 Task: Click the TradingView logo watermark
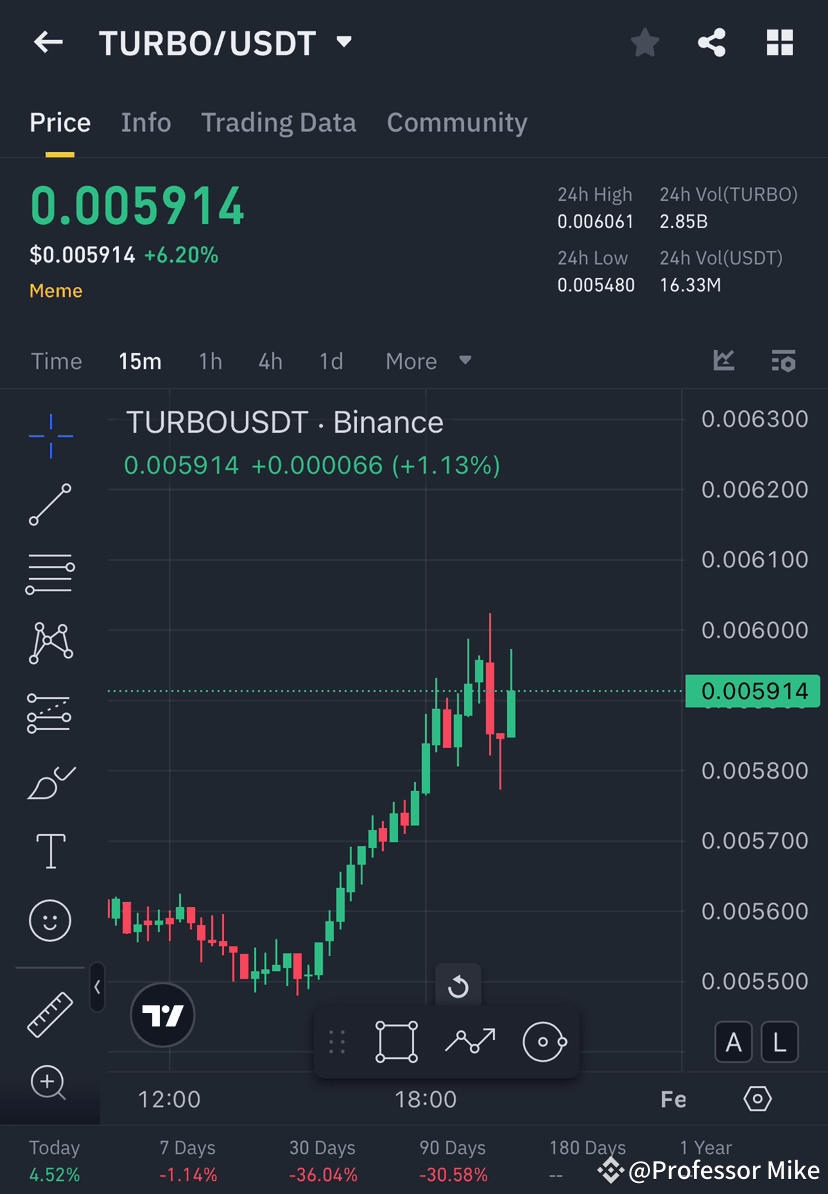[162, 1015]
